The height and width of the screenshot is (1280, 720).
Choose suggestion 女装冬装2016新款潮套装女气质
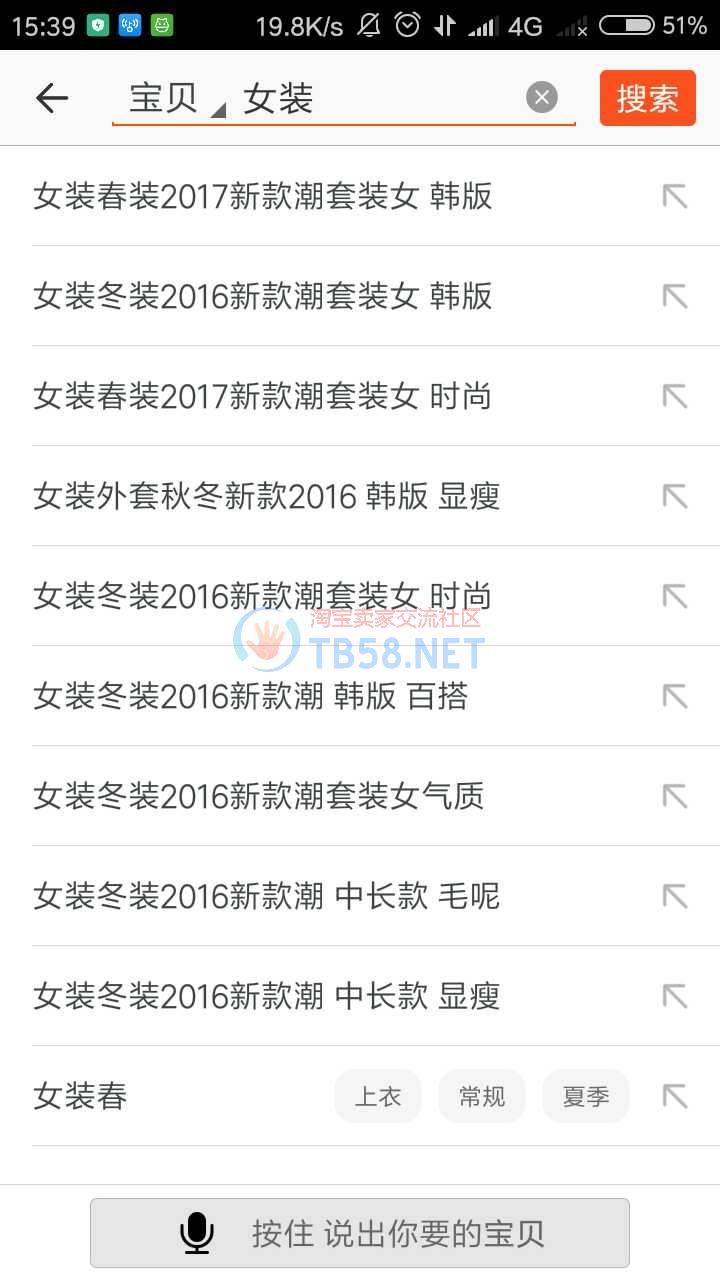pyautogui.click(x=258, y=796)
